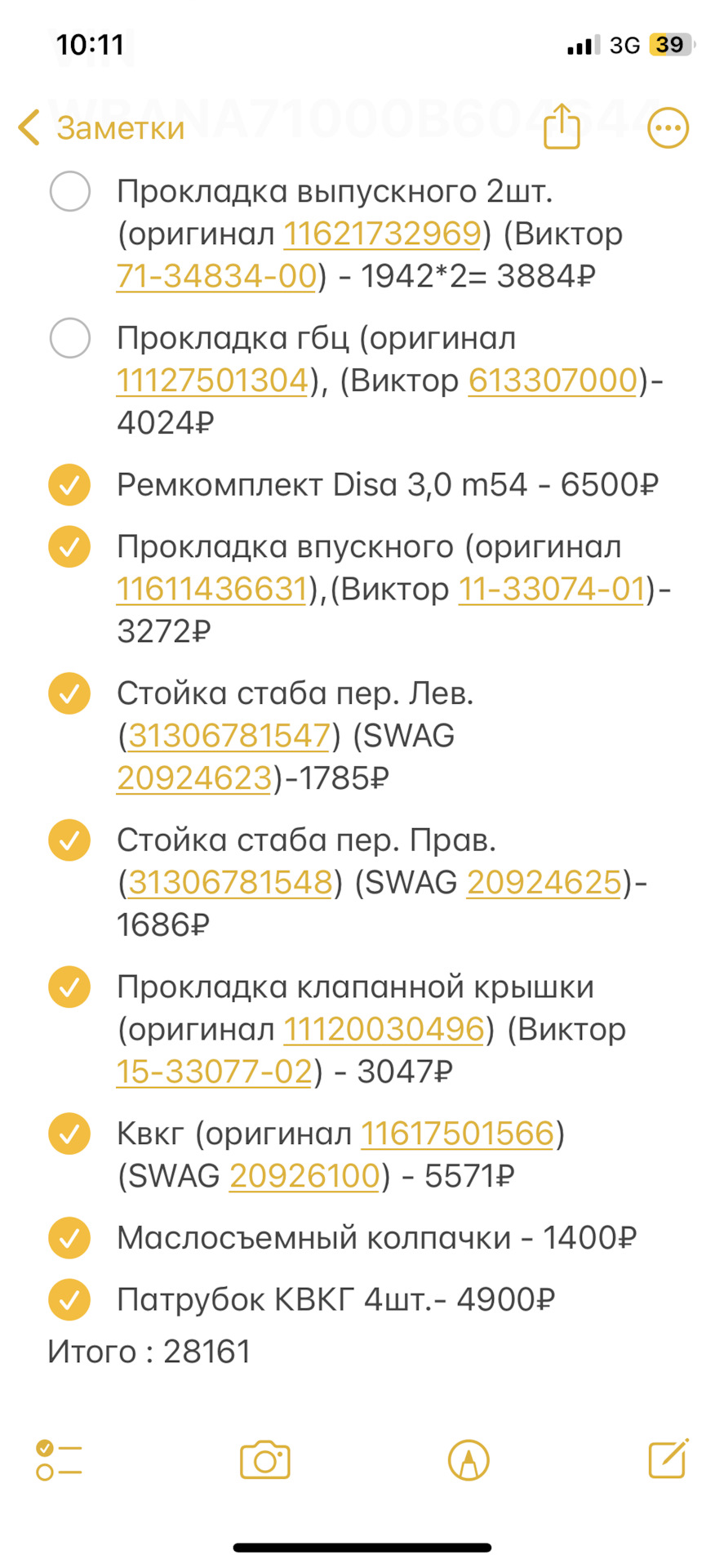Open the more options menu

pyautogui.click(x=668, y=128)
